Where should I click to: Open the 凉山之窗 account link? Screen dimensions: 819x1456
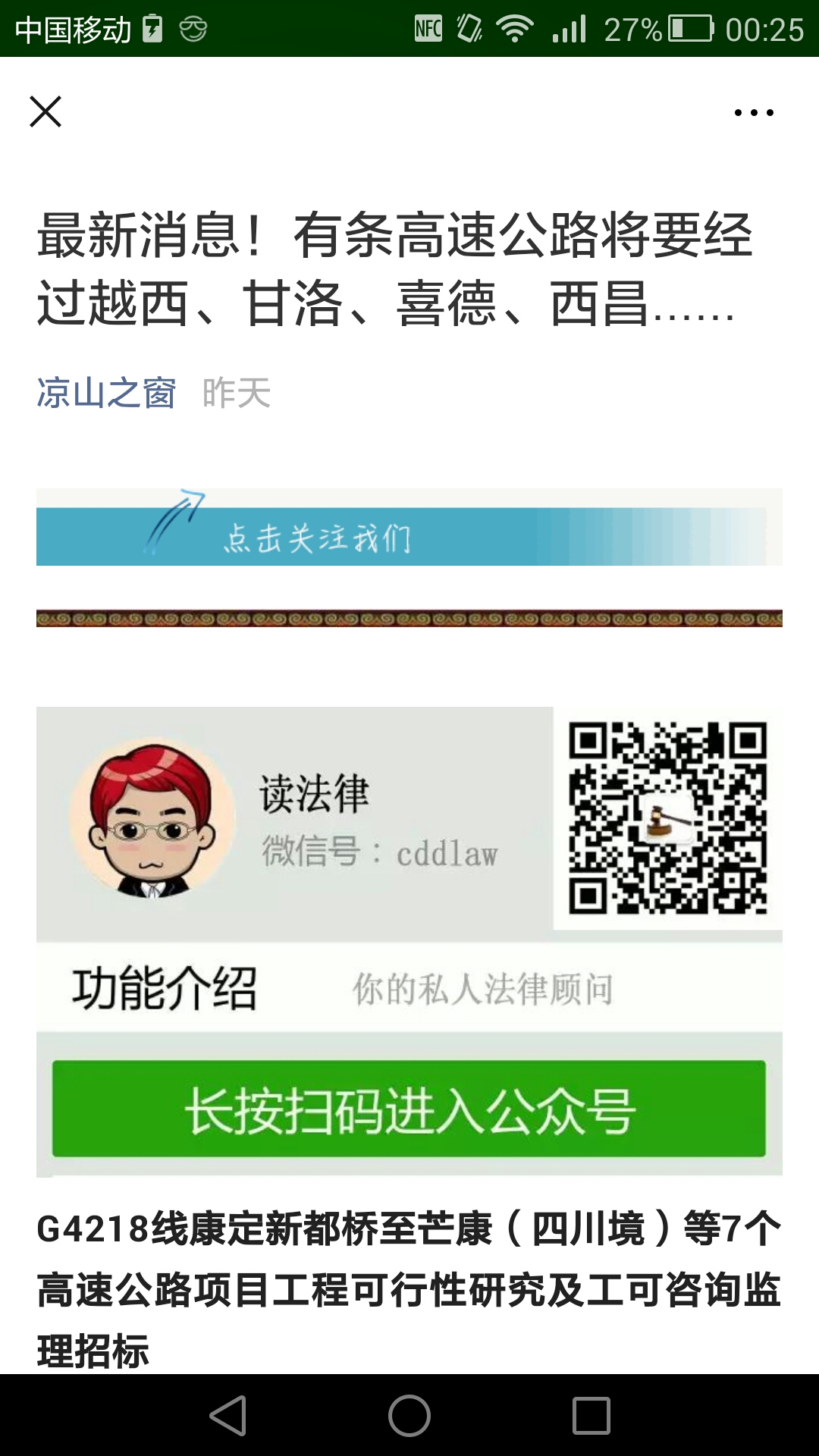pos(106,393)
